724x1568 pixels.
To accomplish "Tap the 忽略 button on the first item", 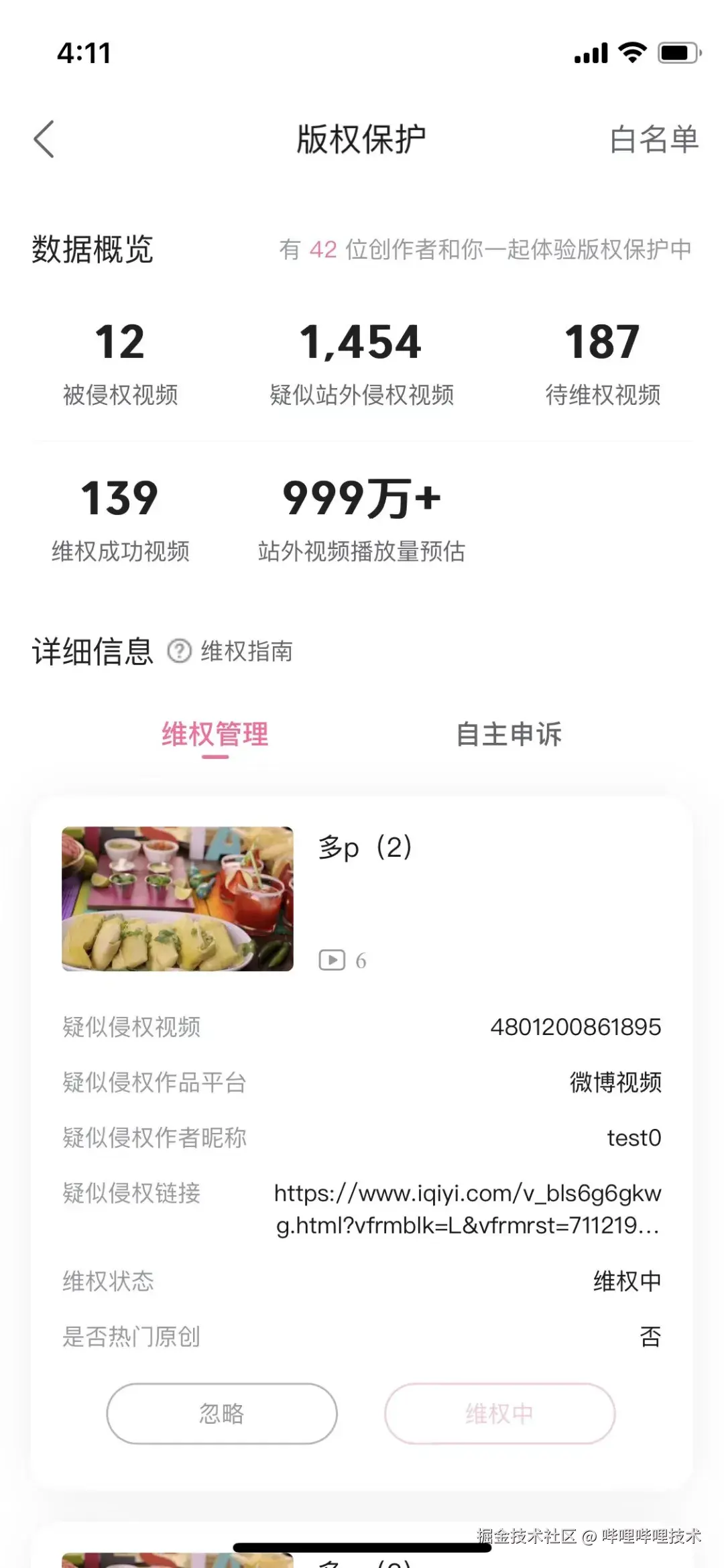I will tap(221, 1413).
